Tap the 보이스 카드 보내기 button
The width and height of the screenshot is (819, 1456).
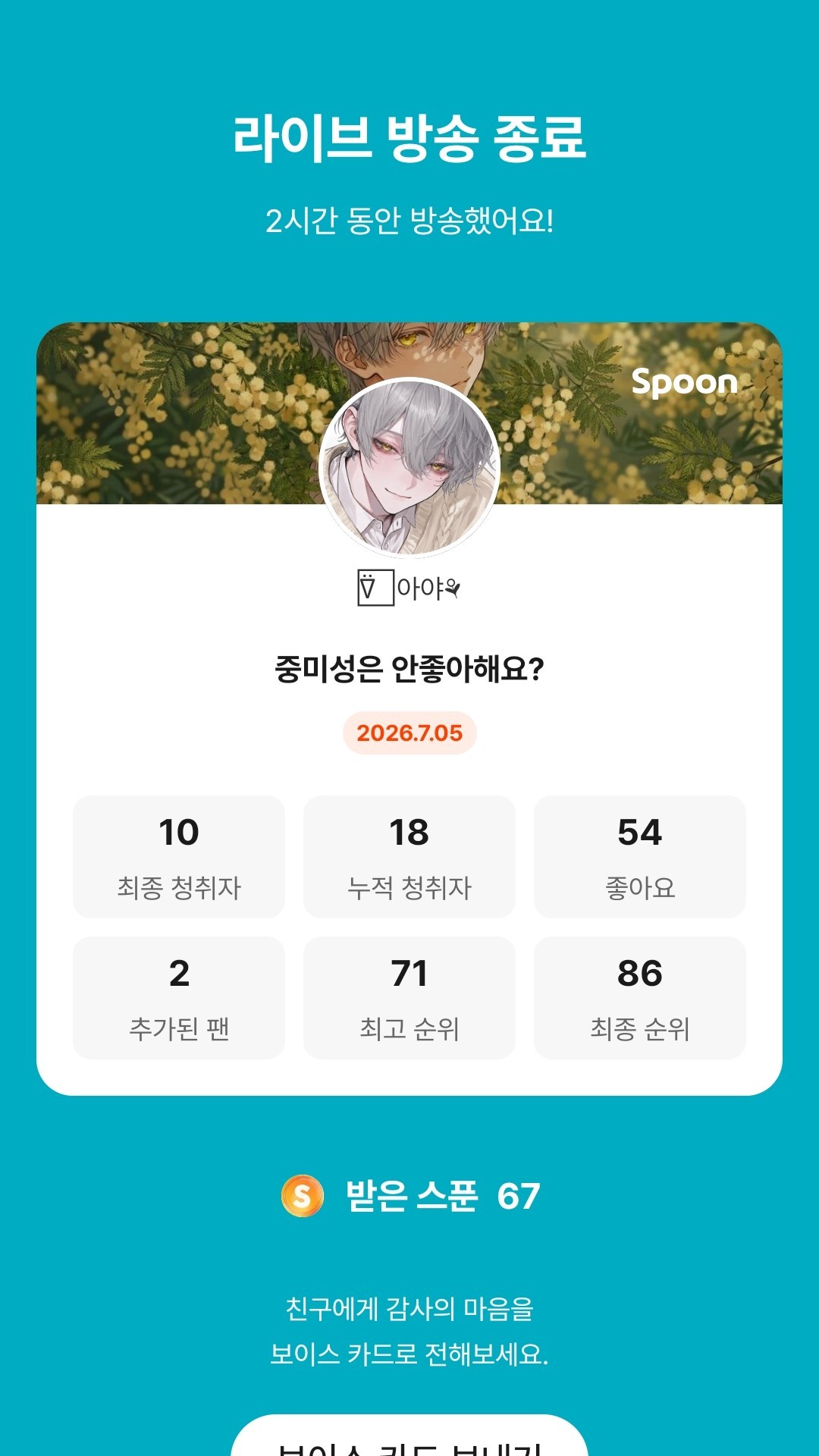coord(409,1436)
